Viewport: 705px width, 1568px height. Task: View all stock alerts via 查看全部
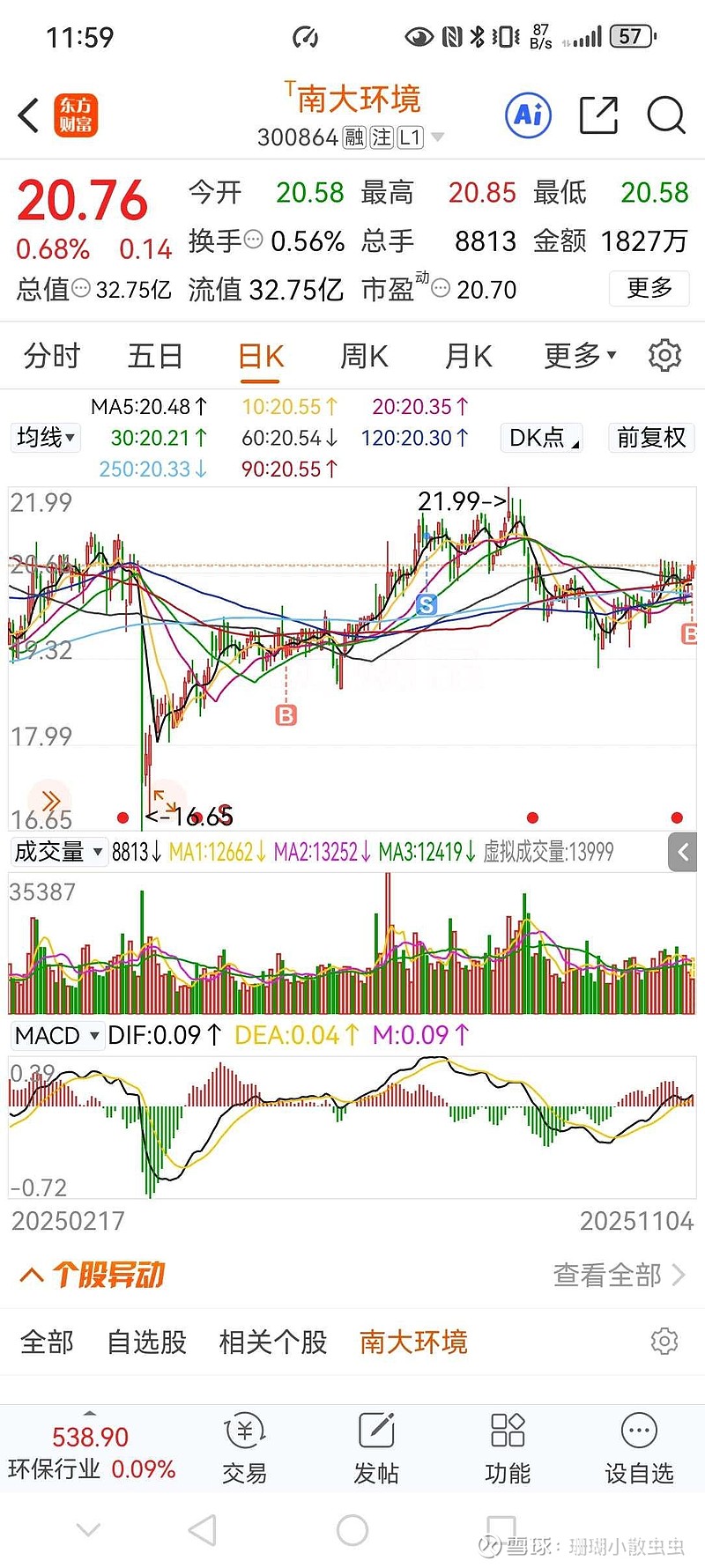tap(618, 1275)
